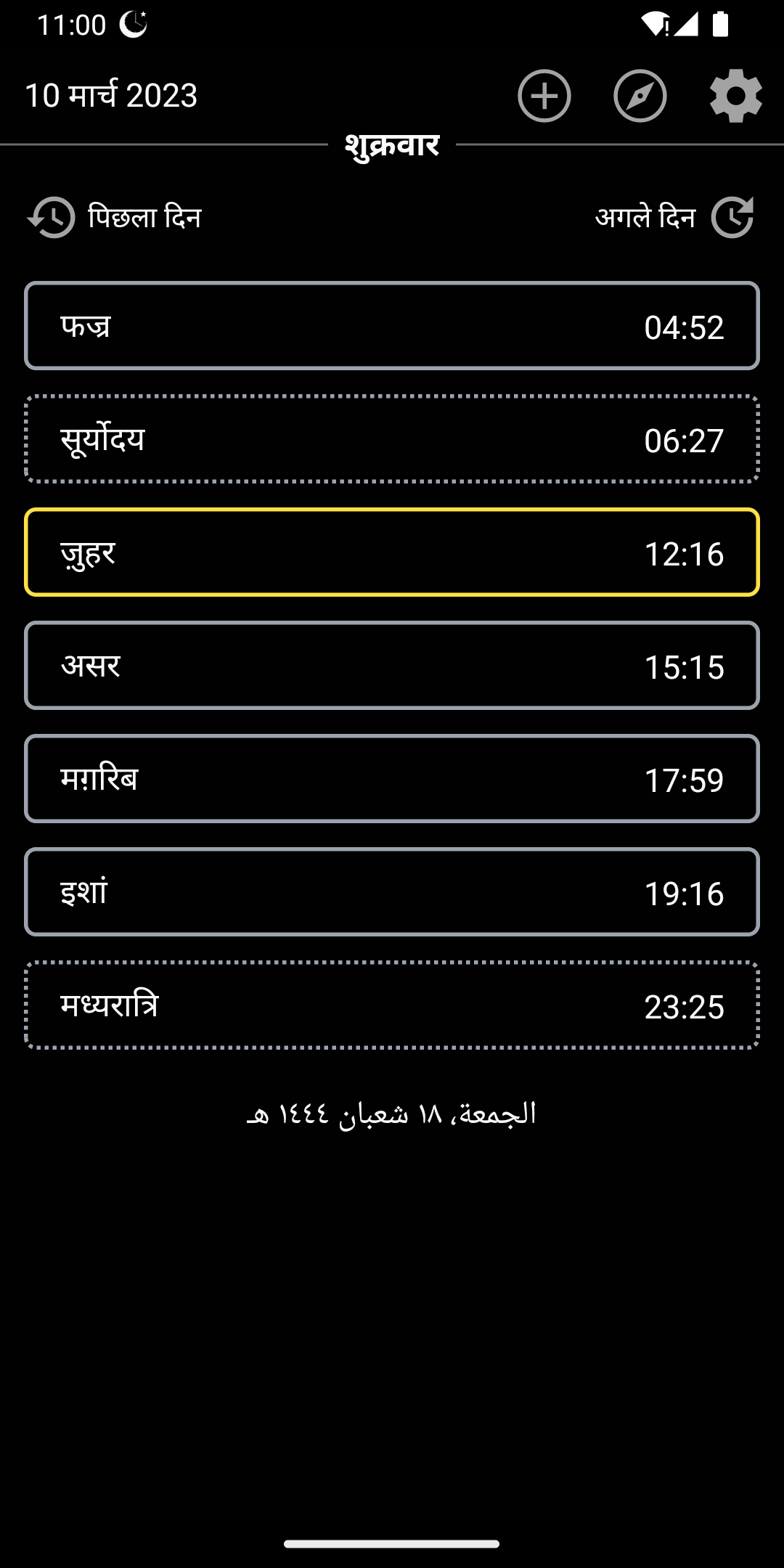Go to पिछला दिन (previous day)
784x1568 pixels.
point(115,217)
